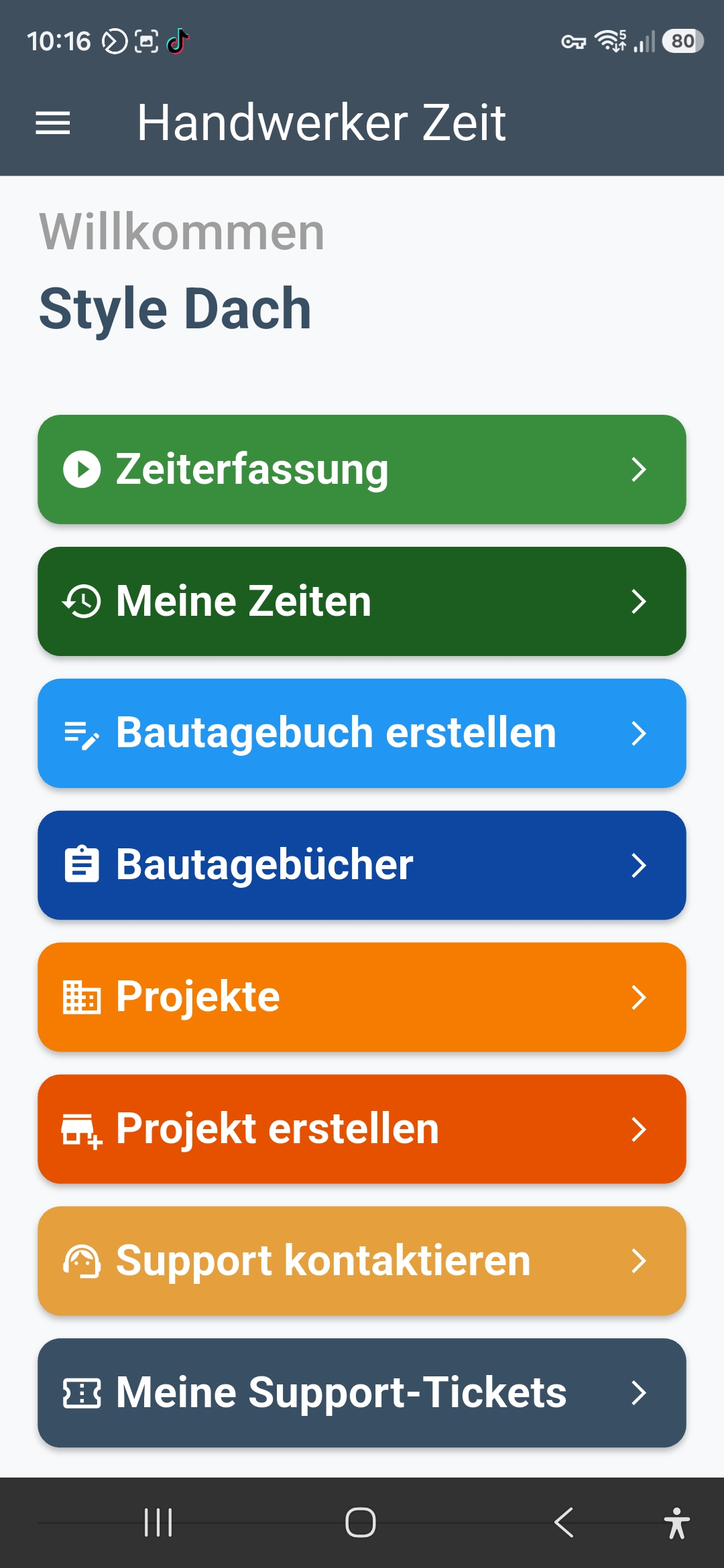Tap the play icon on Zeiterfassung button
The image size is (724, 1568).
82,468
